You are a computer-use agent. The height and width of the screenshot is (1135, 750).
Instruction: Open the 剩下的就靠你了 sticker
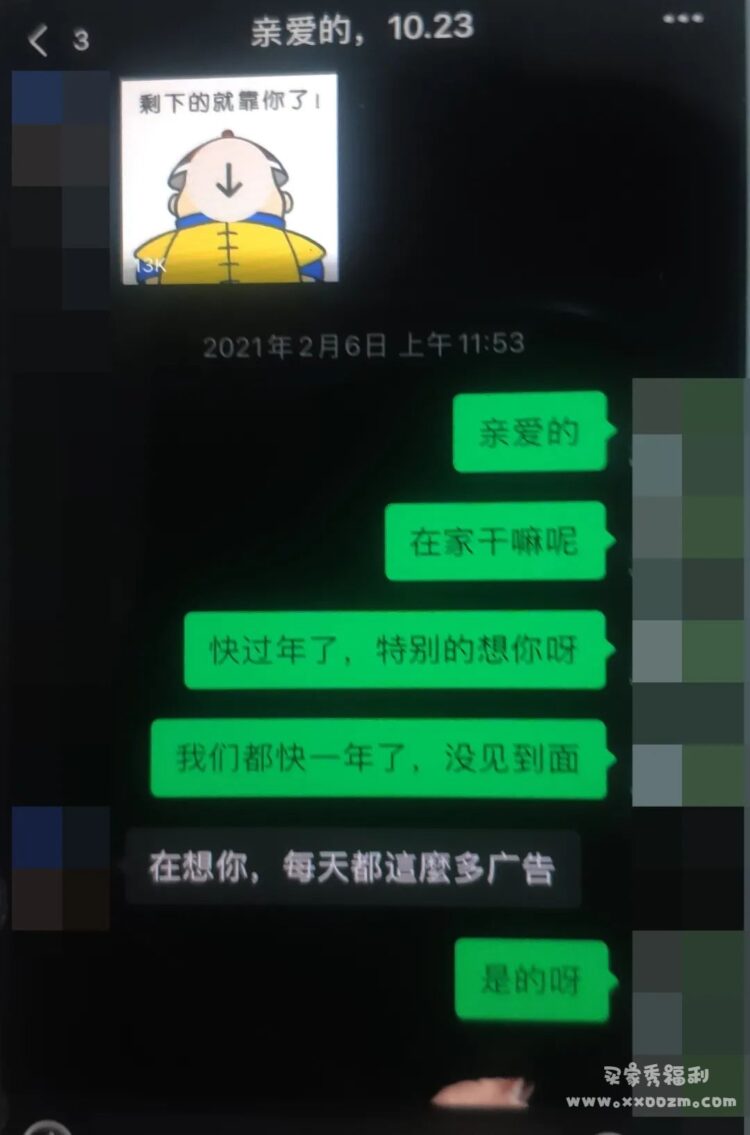[x=229, y=179]
